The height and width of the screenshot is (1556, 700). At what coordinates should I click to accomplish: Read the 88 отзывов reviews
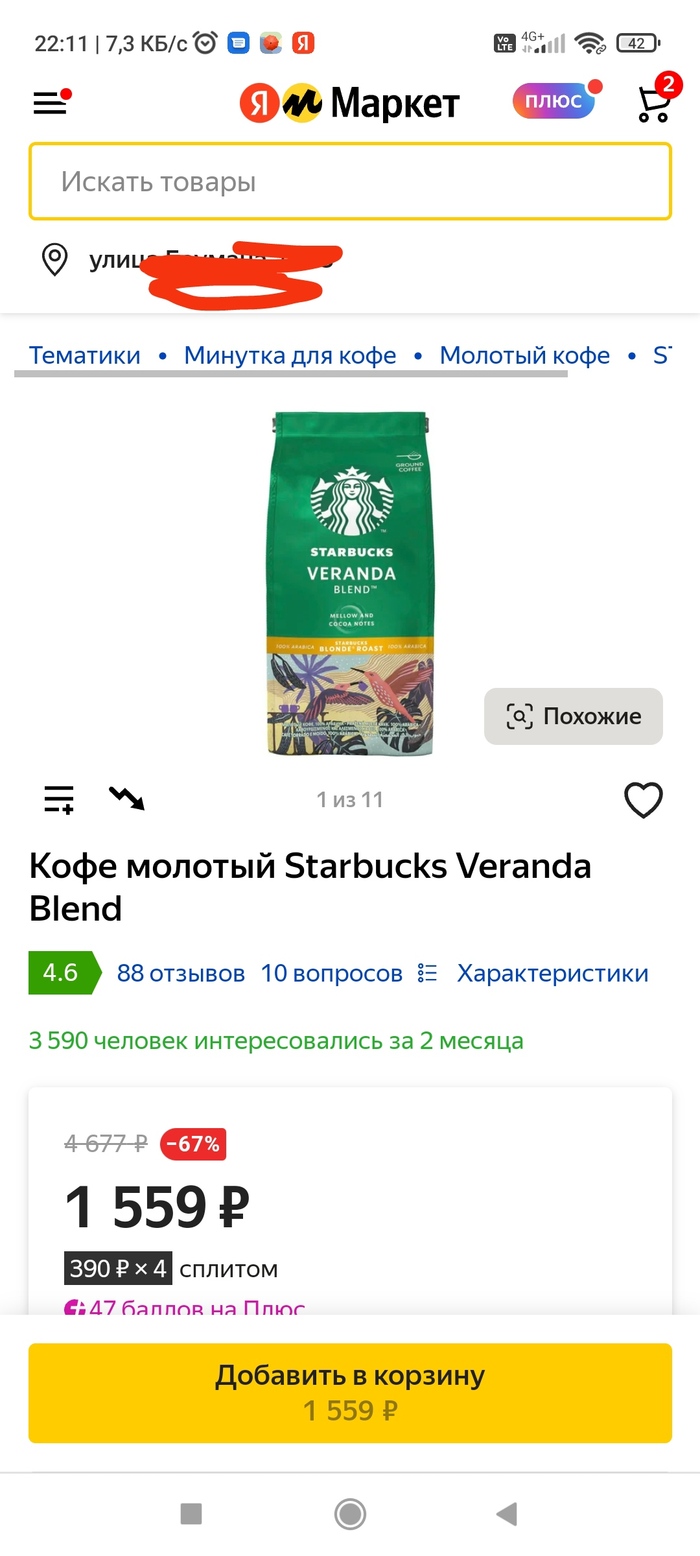[181, 973]
